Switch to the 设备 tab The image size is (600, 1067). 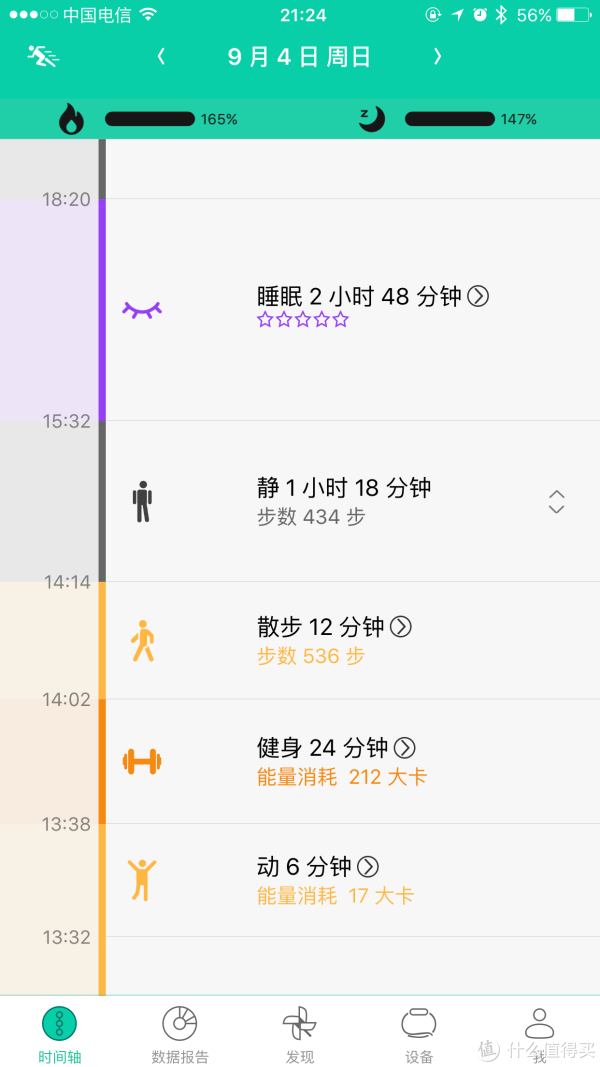click(419, 1033)
